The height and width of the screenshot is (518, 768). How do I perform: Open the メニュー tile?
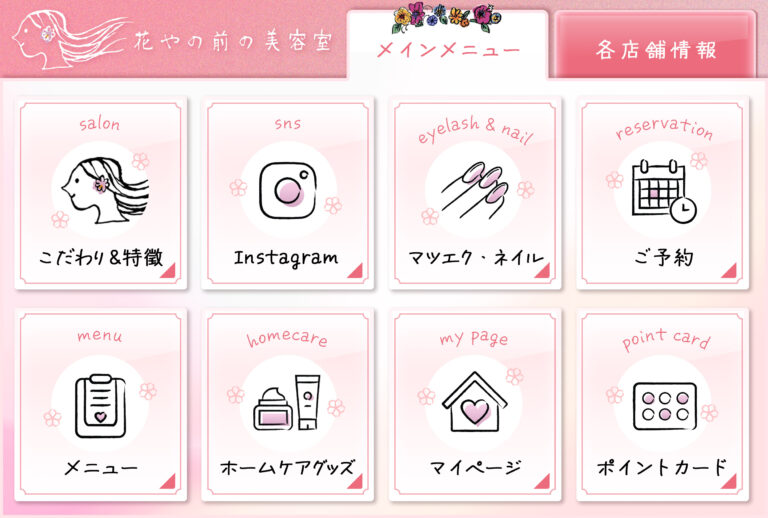(x=100, y=405)
